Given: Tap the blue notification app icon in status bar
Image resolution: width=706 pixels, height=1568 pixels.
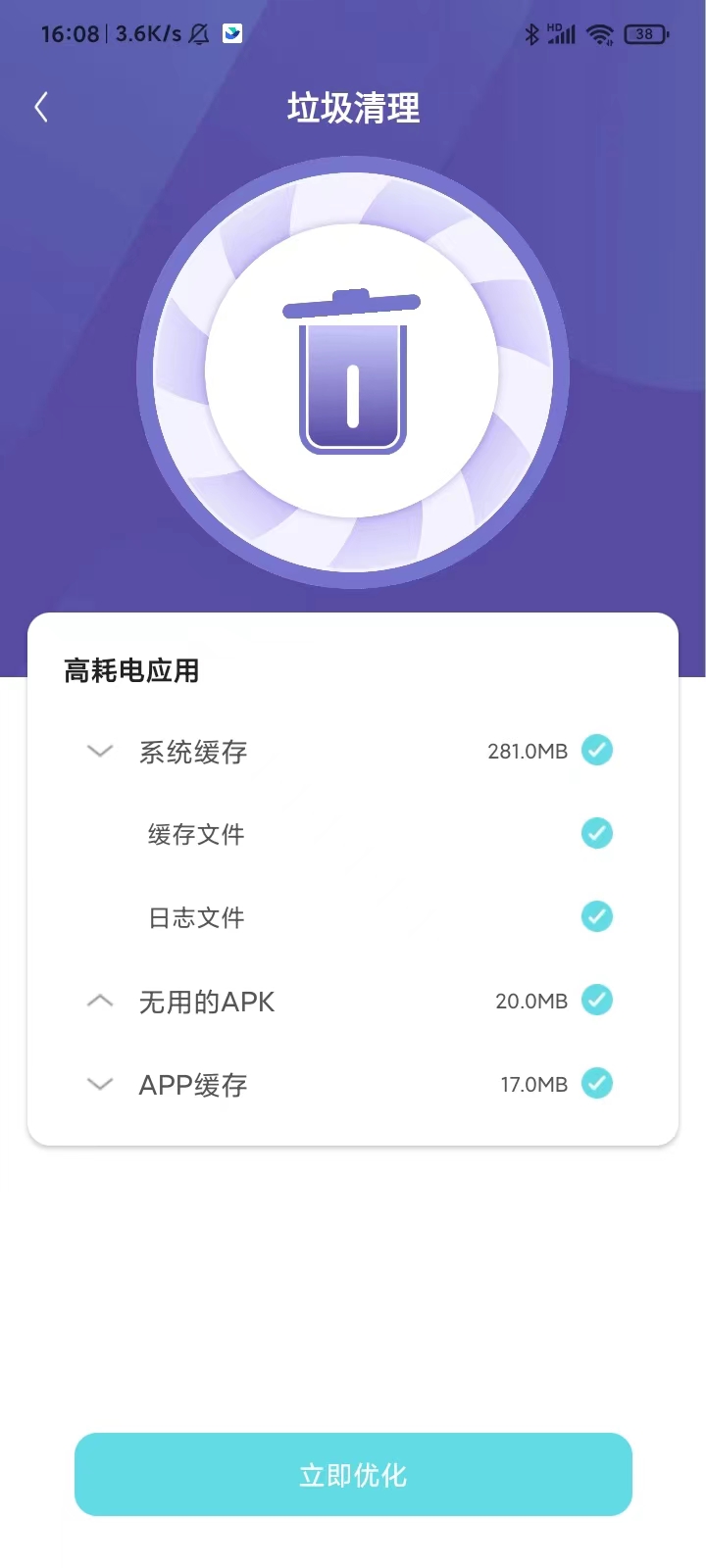Looking at the screenshot, I should click(232, 33).
